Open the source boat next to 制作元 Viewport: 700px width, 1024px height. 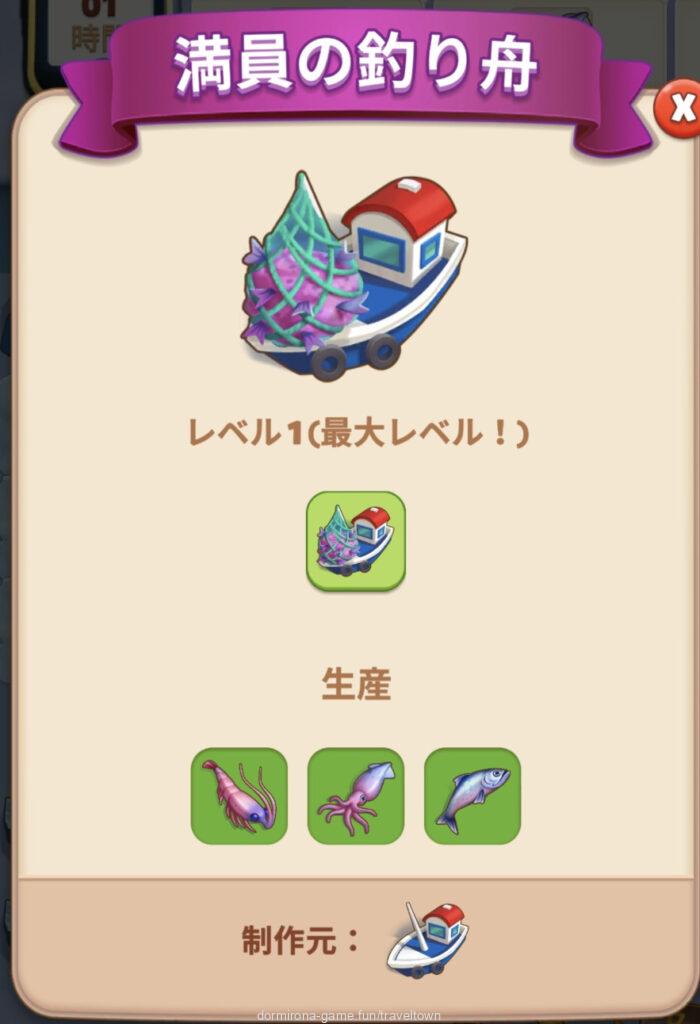427,938
